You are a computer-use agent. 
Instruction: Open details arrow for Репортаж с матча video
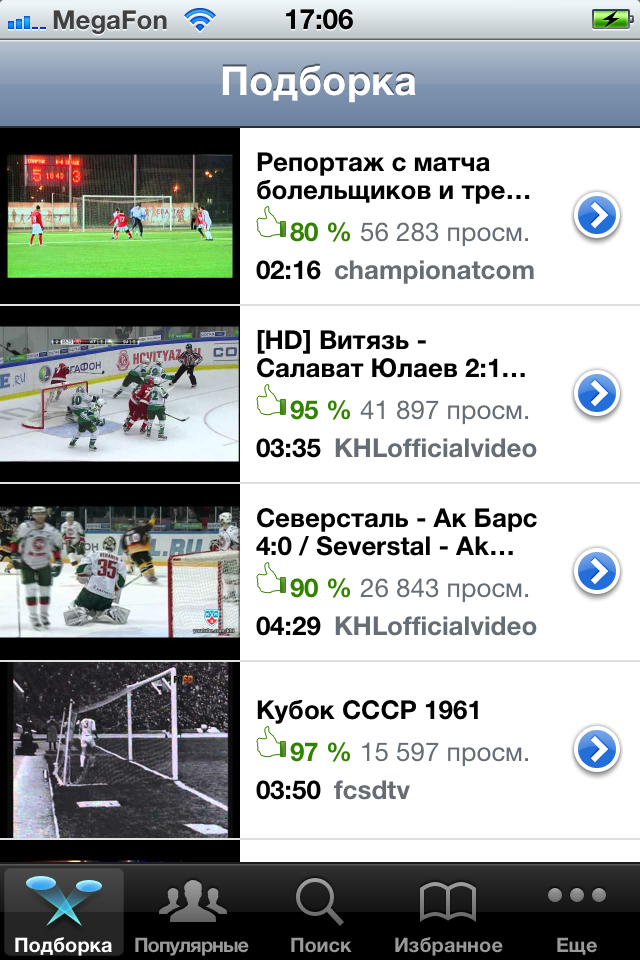(597, 216)
